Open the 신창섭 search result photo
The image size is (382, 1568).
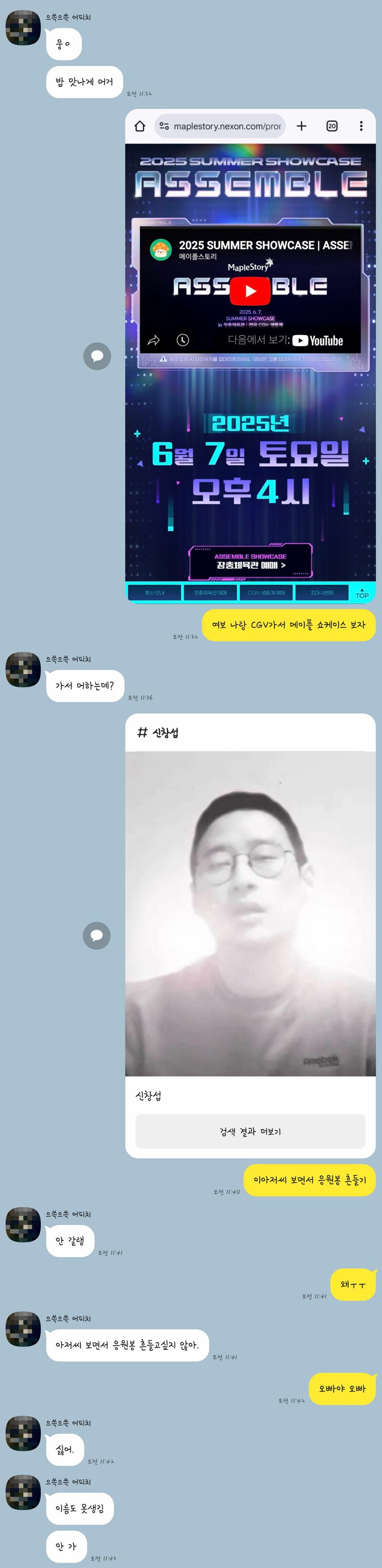[250, 913]
